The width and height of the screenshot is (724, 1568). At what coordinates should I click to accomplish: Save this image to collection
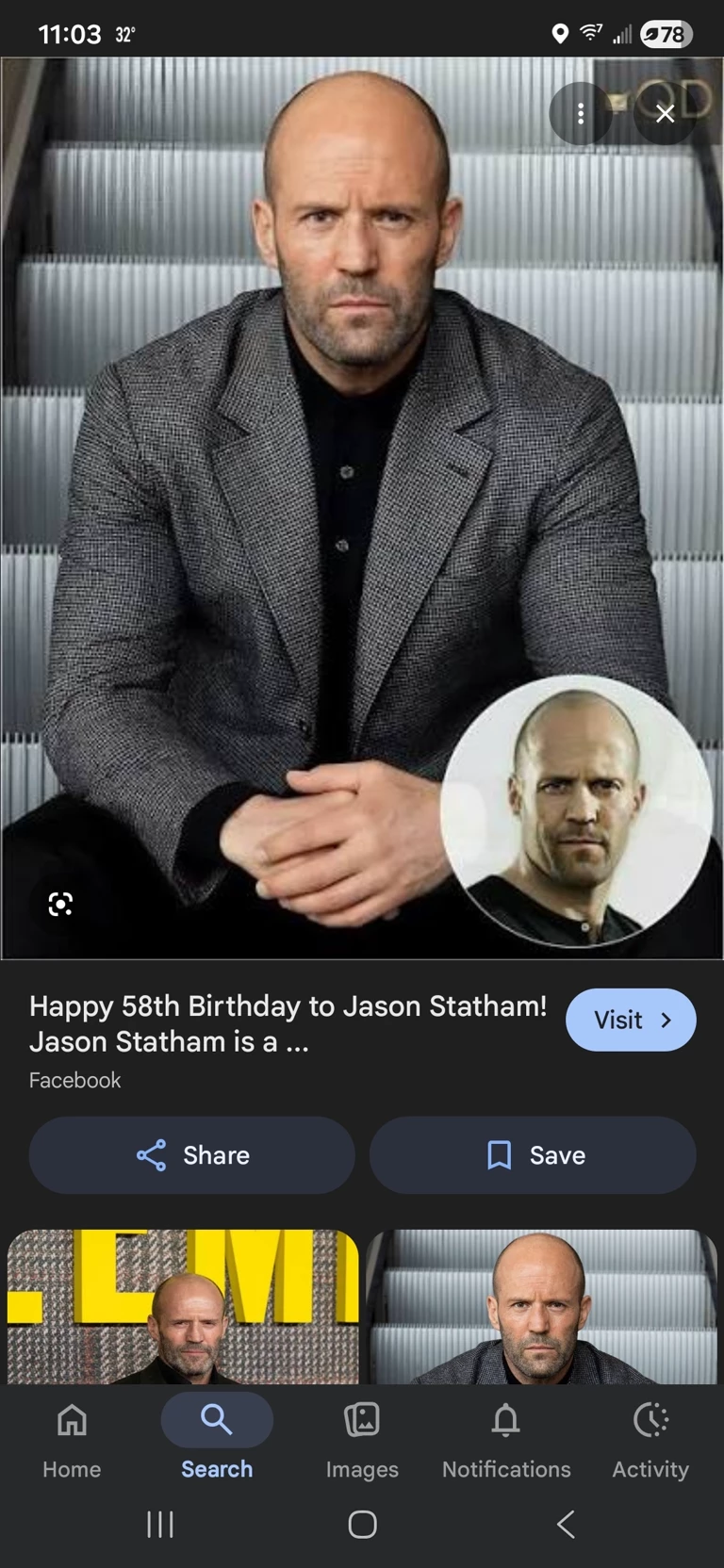[533, 1155]
